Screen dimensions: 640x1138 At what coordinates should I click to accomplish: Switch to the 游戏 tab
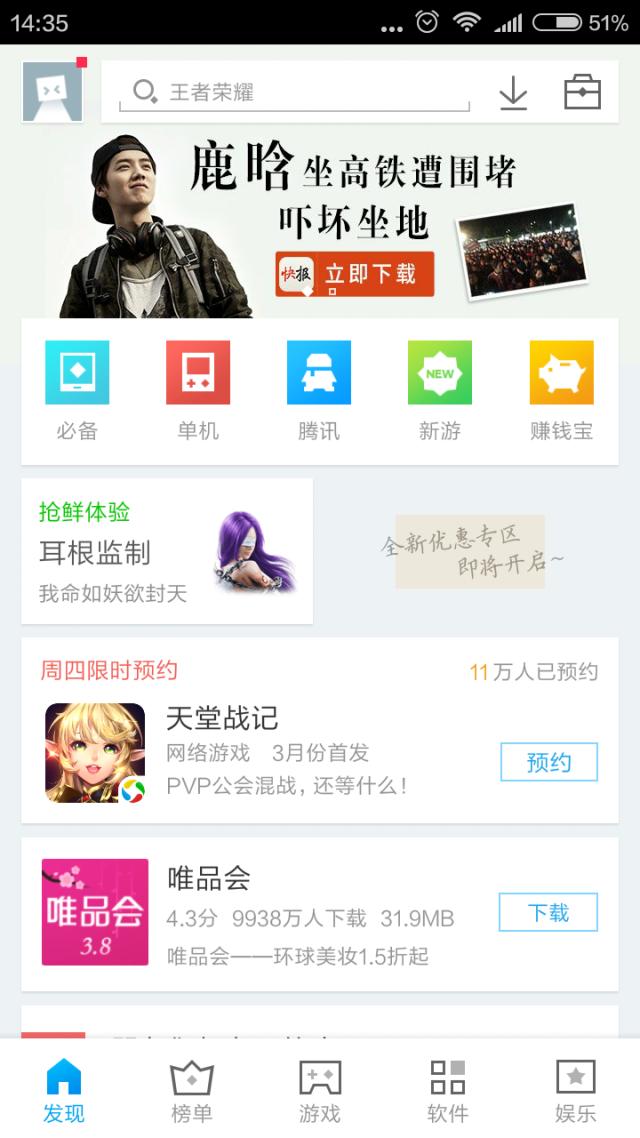point(320,1090)
